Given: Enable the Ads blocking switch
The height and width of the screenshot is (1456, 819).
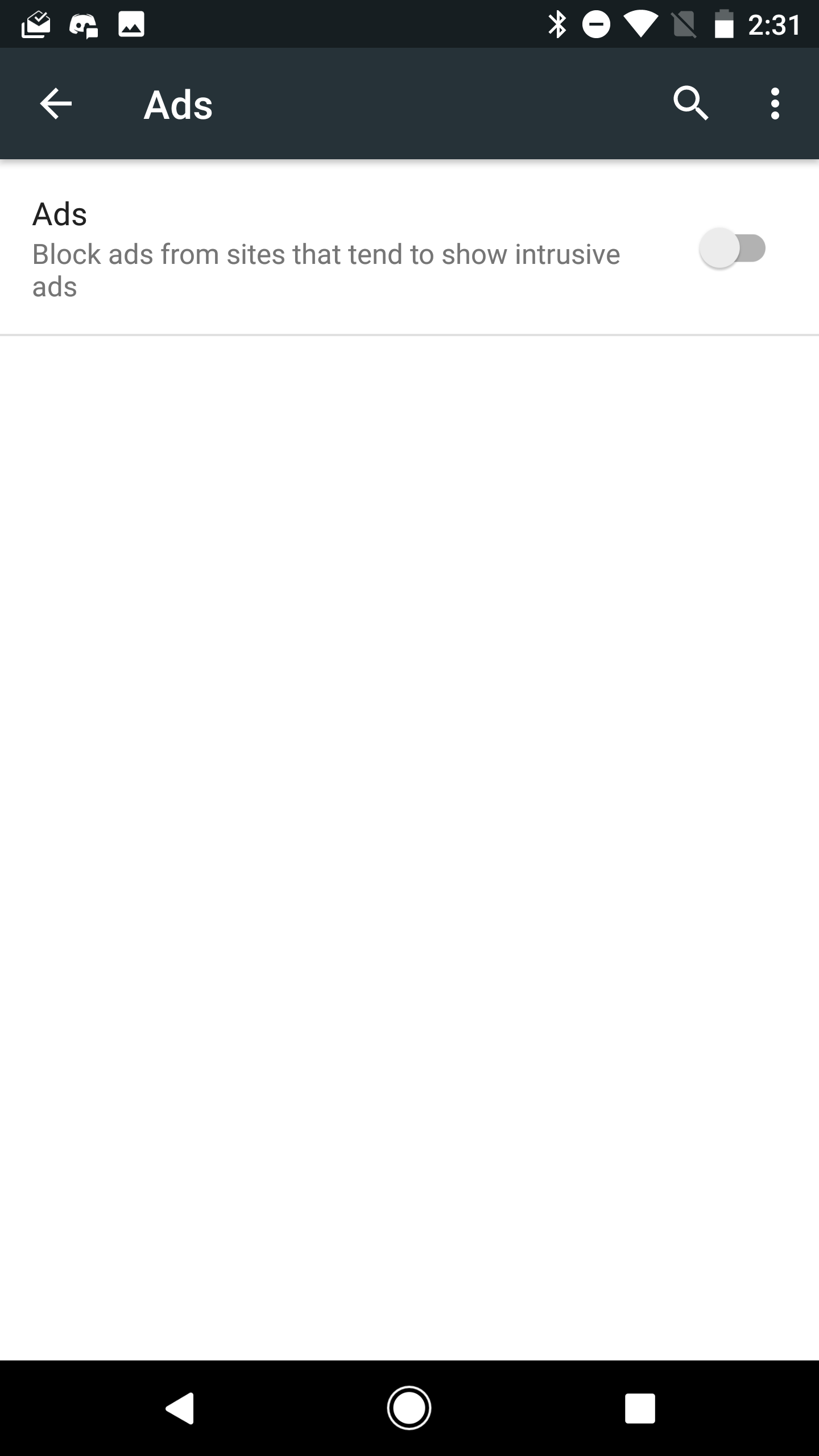Looking at the screenshot, I should pyautogui.click(x=733, y=249).
